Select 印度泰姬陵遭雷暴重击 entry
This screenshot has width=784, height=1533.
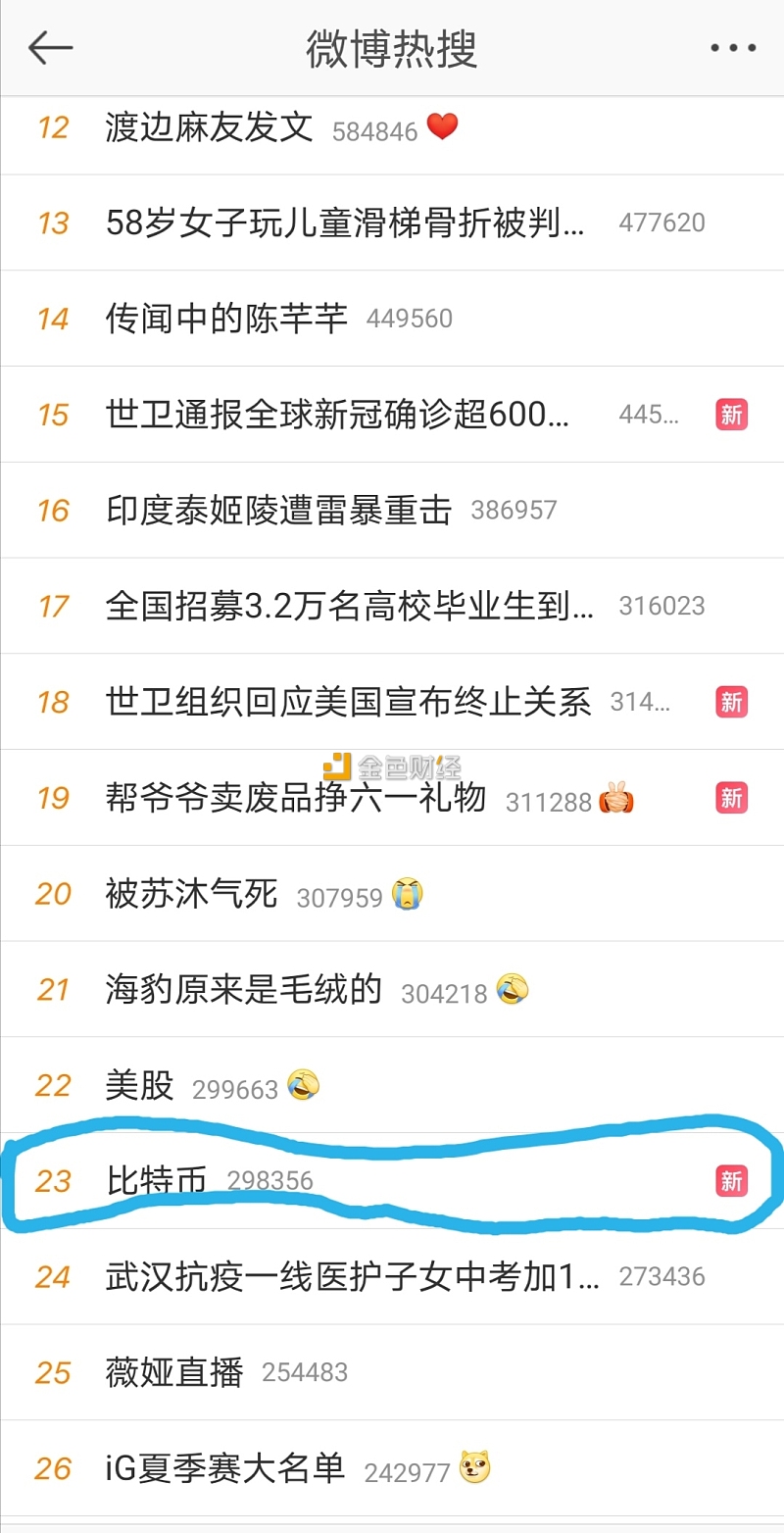click(278, 510)
